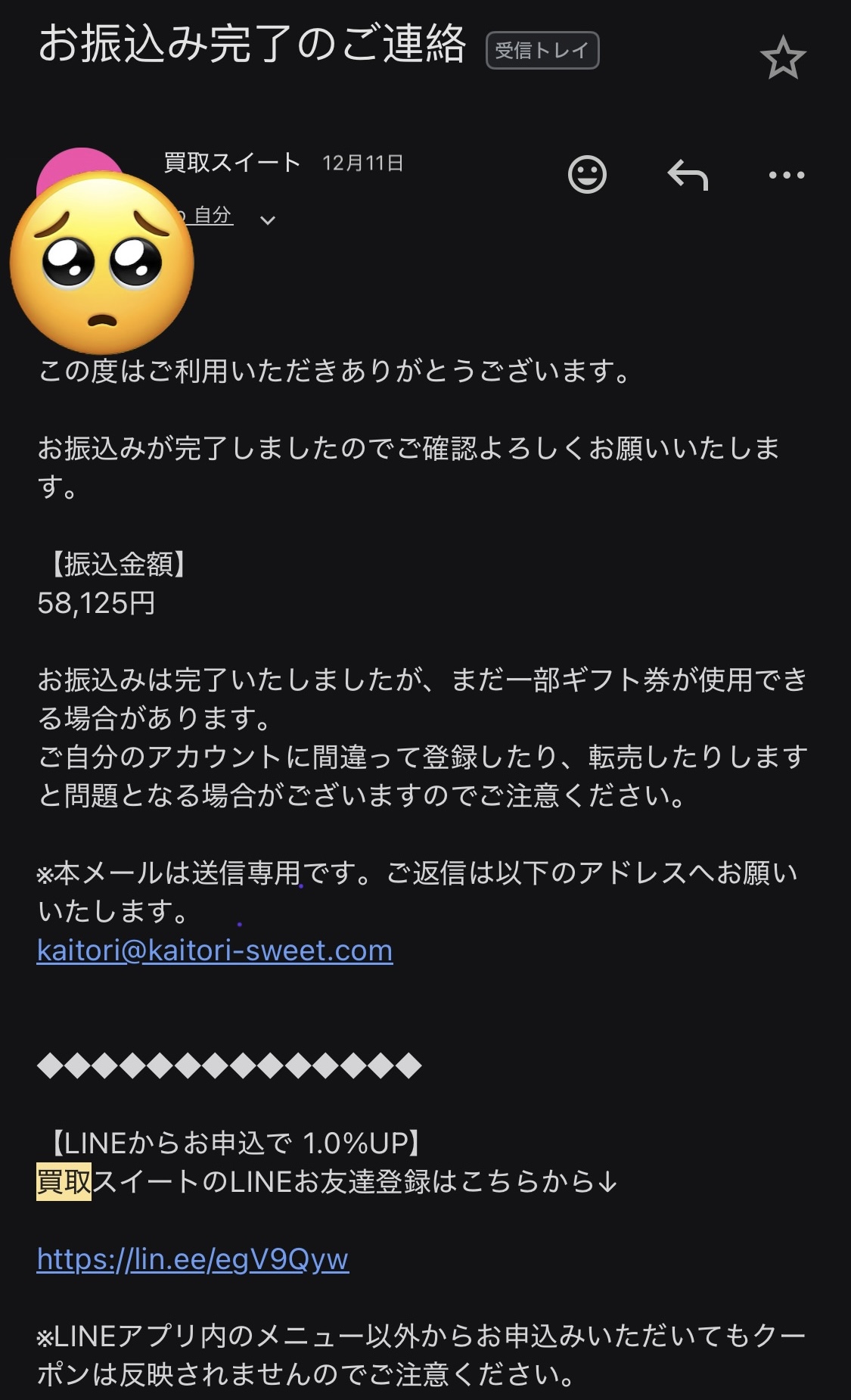Open the kaitori@kaitori-sweet.com email link

pos(215,950)
